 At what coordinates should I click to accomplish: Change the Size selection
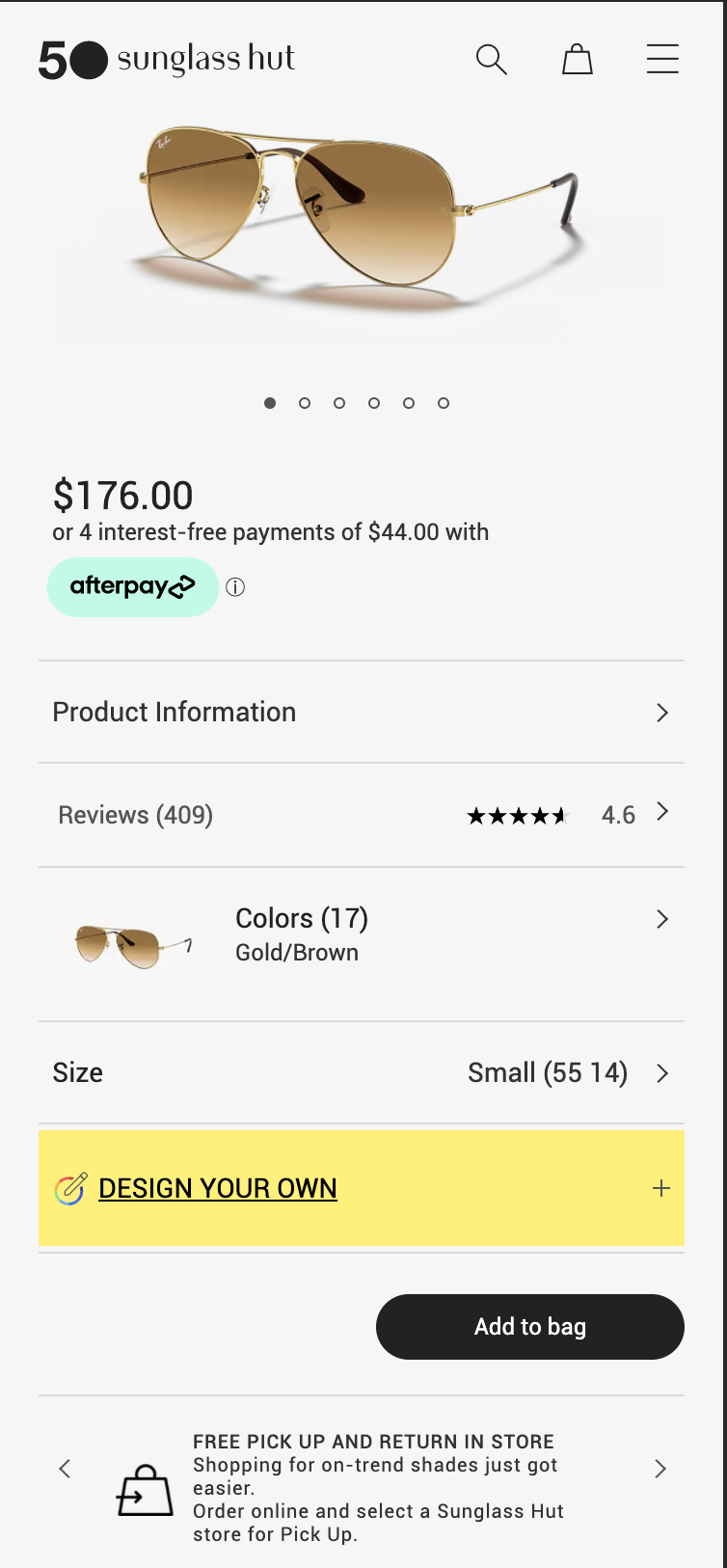coord(361,1073)
